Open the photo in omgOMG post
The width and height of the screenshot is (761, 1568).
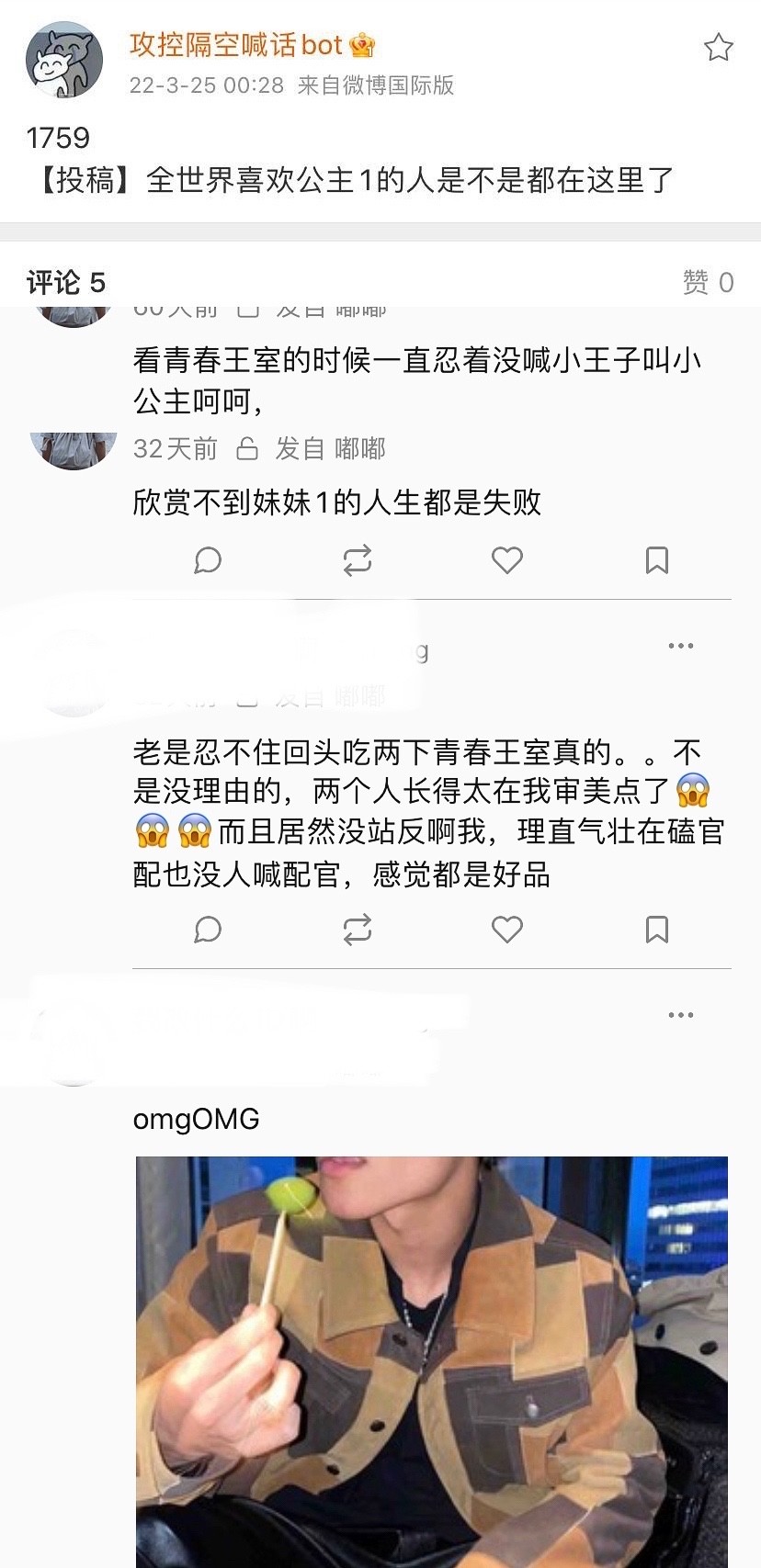click(x=432, y=1362)
